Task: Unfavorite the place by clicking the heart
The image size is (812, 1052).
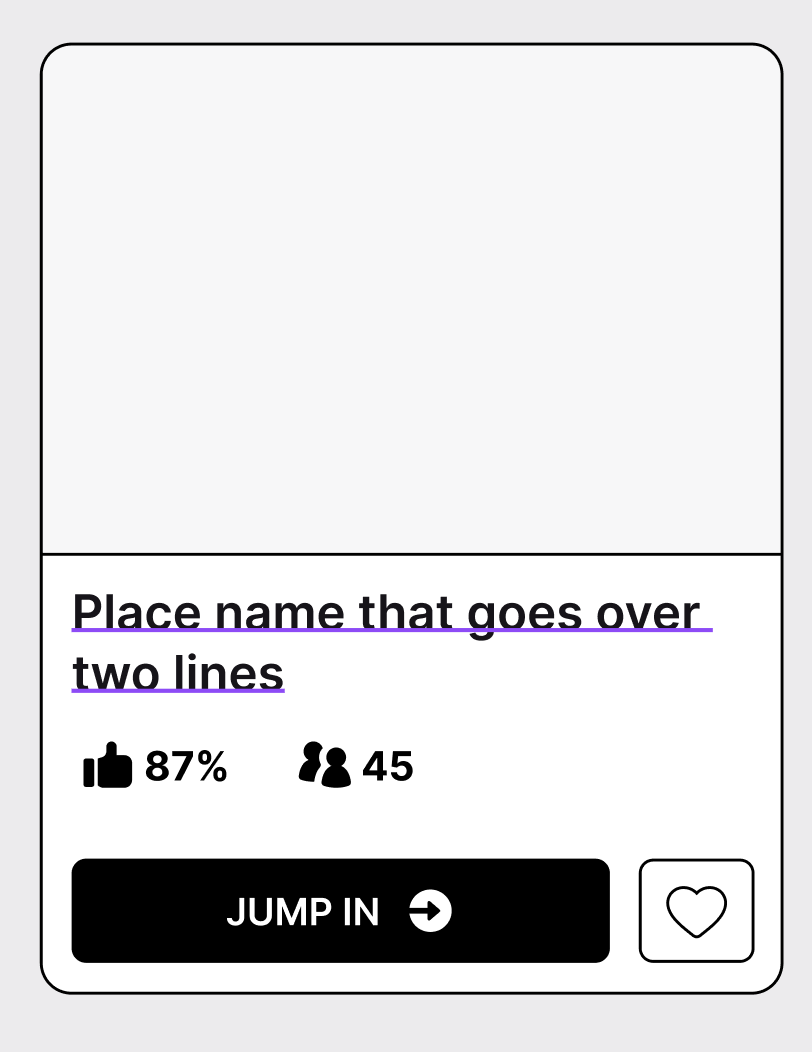Action: click(x=696, y=910)
